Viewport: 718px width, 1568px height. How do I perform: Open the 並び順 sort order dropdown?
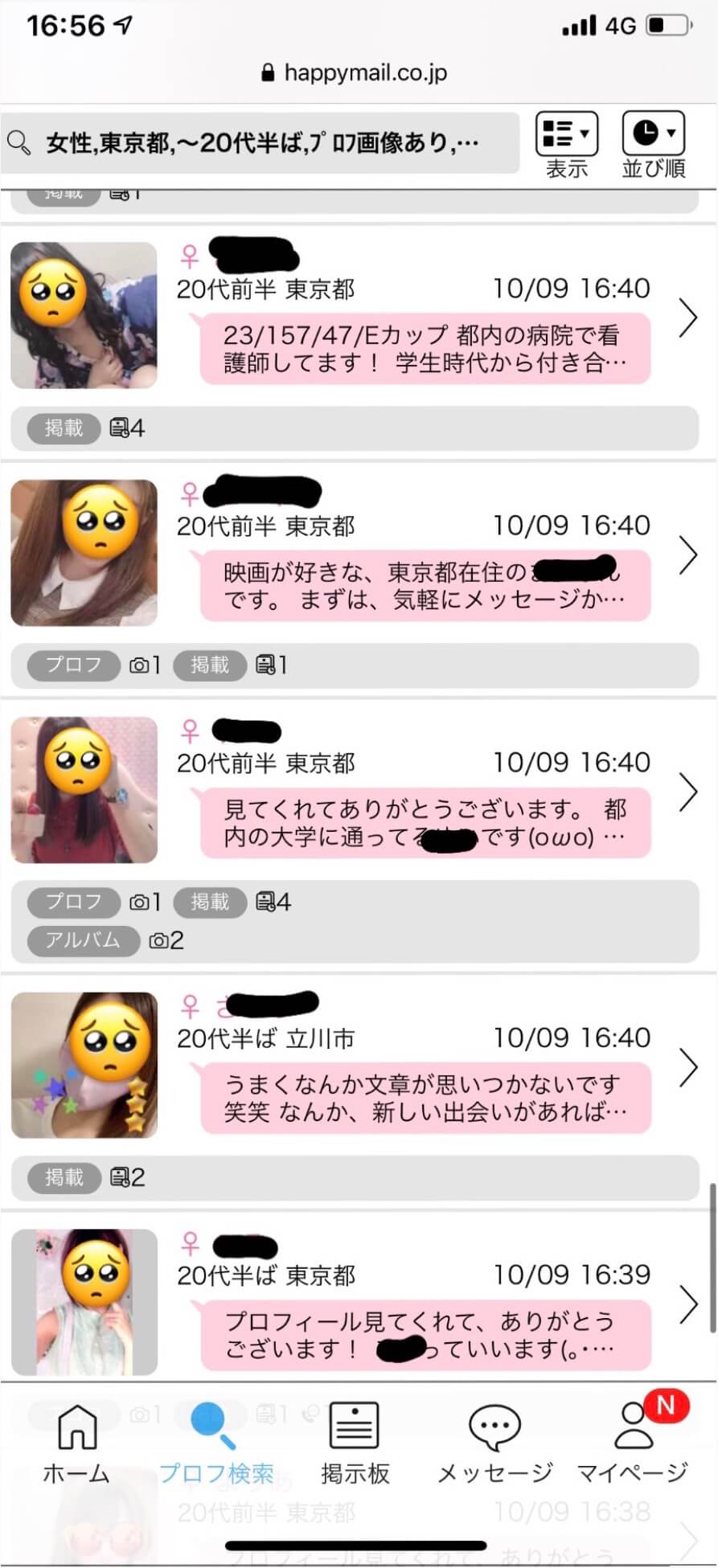point(653,145)
